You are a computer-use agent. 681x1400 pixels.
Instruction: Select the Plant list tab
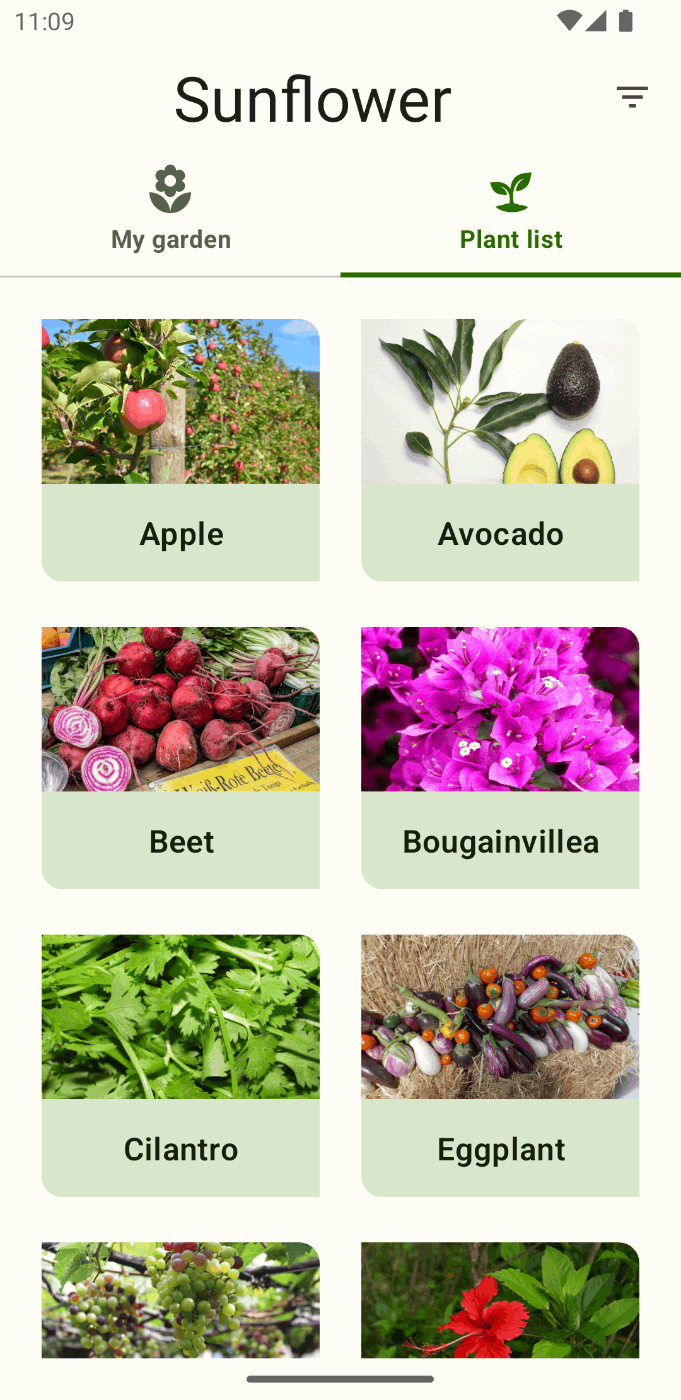pyautogui.click(x=510, y=210)
